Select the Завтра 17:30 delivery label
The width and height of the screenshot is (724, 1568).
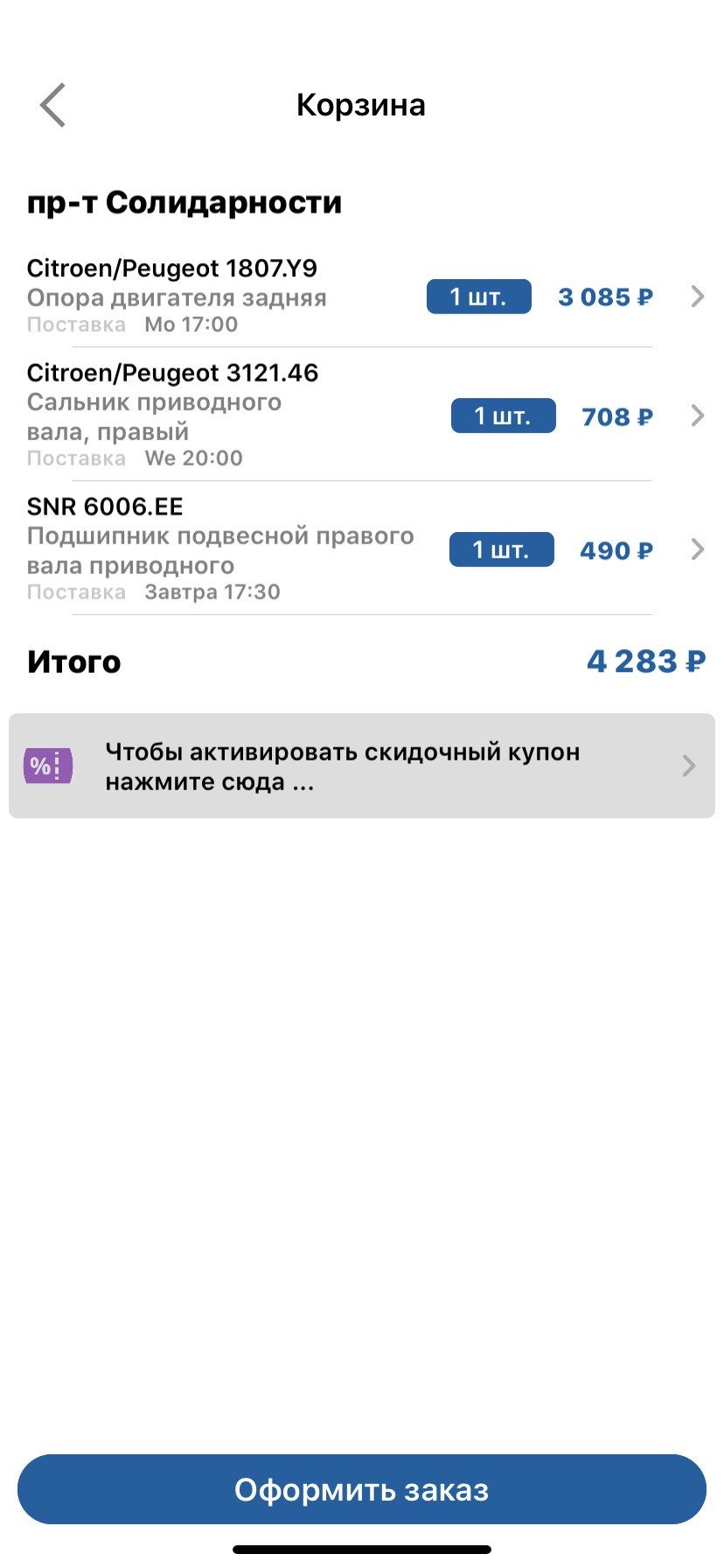point(212,591)
